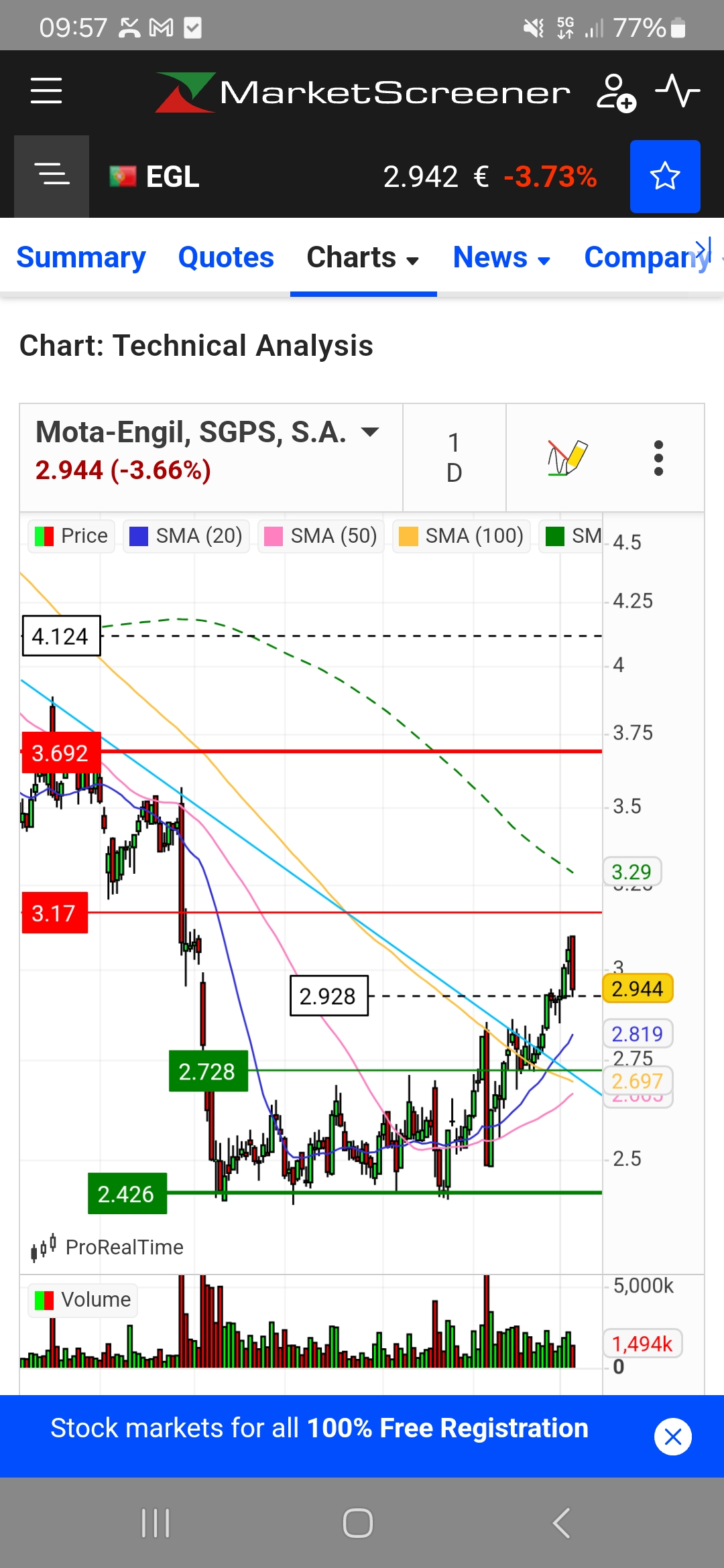Open the chart drawing tools pencil

[x=567, y=458]
